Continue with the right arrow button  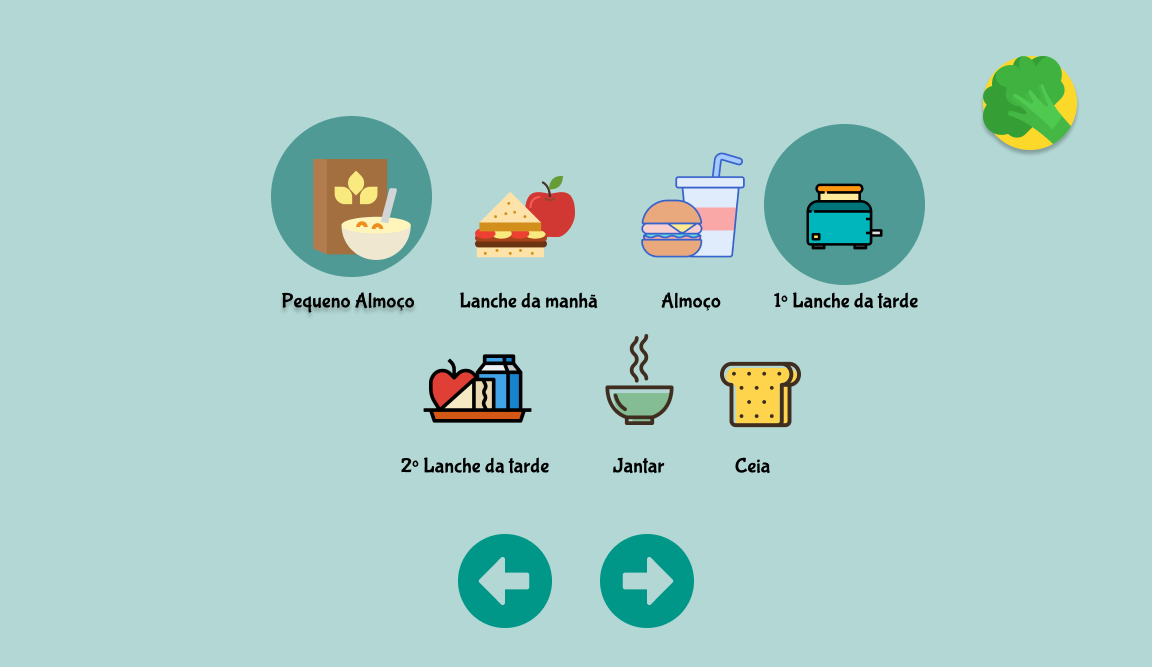pyautogui.click(x=647, y=581)
